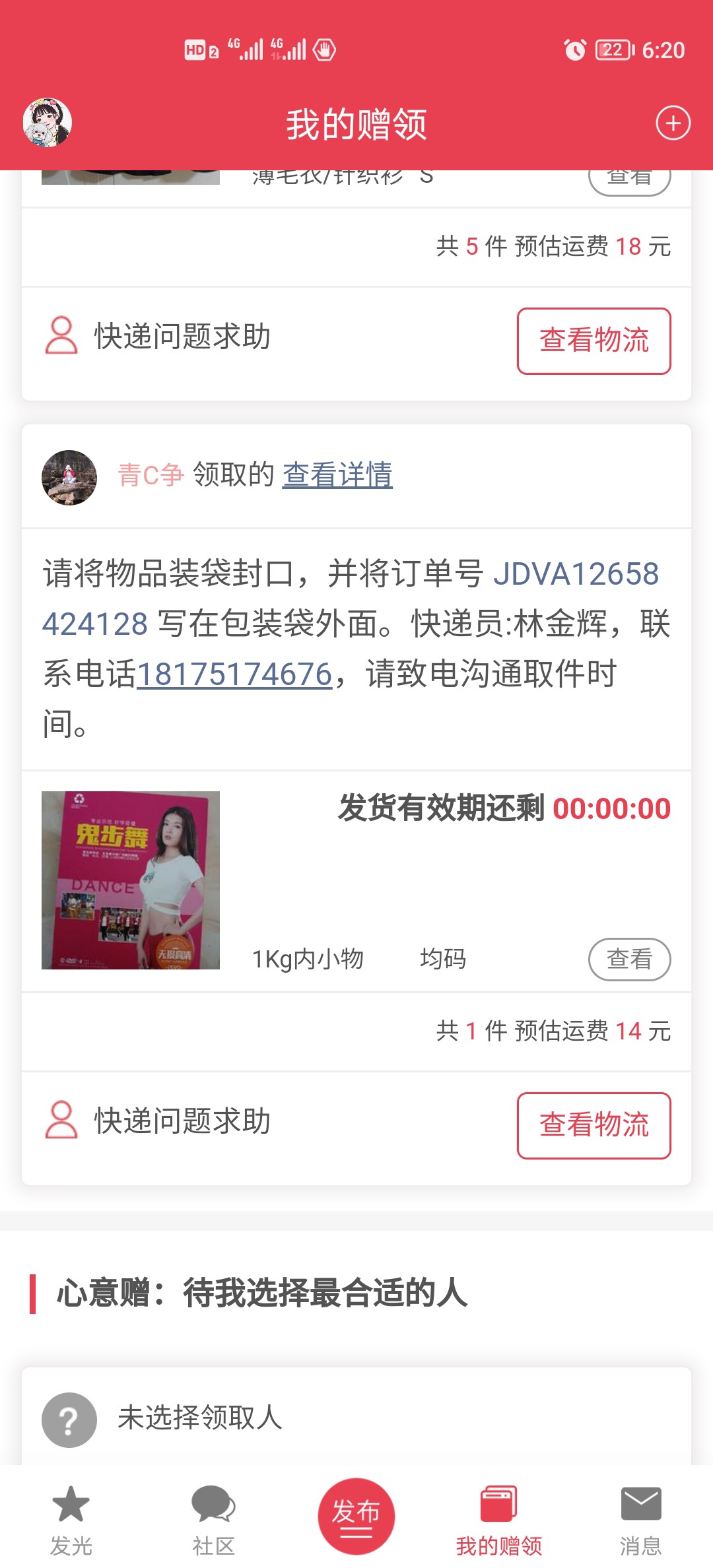Open 快递问题求助 under the 1-item order
This screenshot has width=713, height=1568.
tap(158, 1121)
